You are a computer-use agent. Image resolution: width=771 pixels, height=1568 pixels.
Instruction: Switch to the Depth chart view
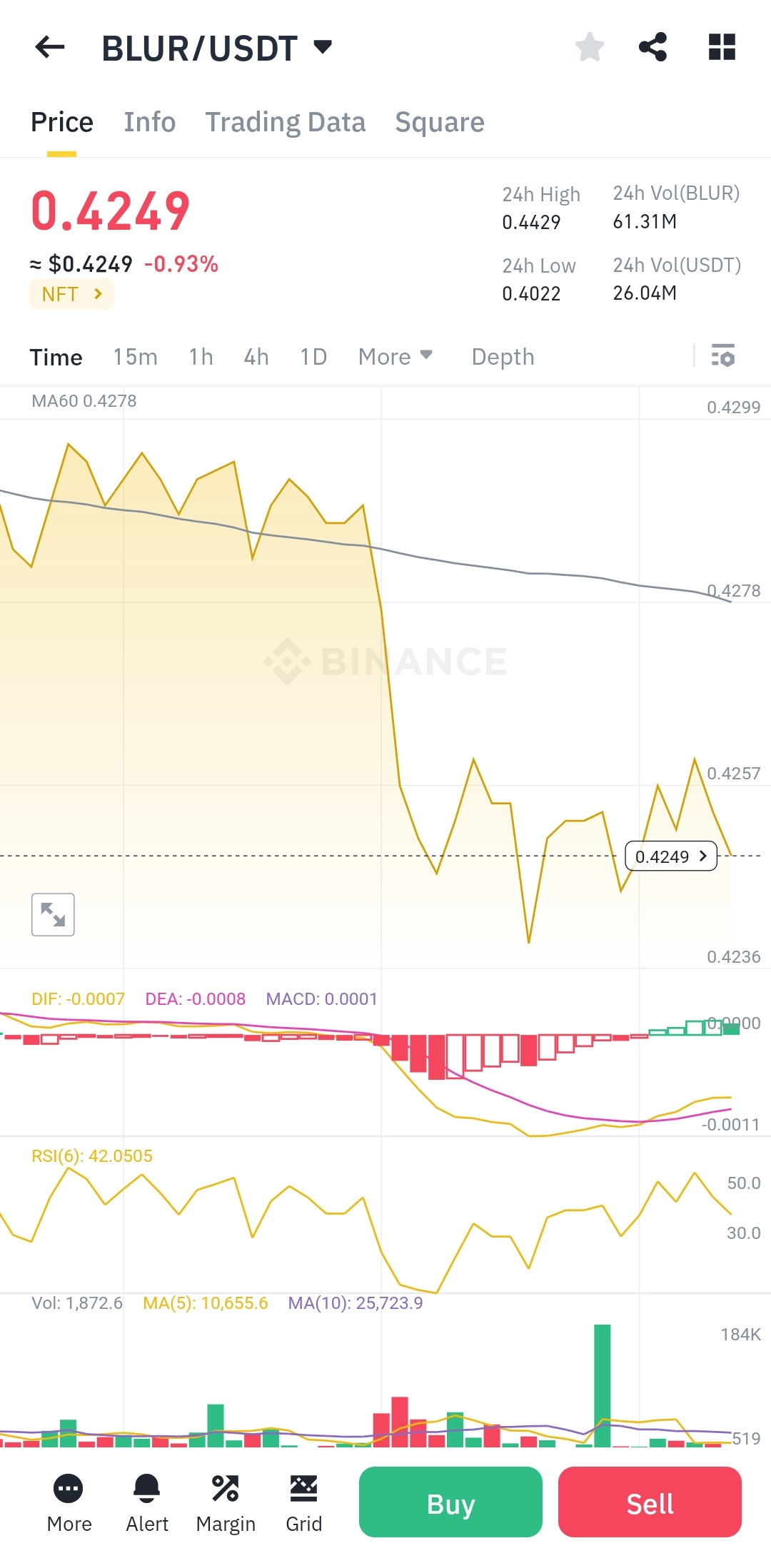coord(503,357)
